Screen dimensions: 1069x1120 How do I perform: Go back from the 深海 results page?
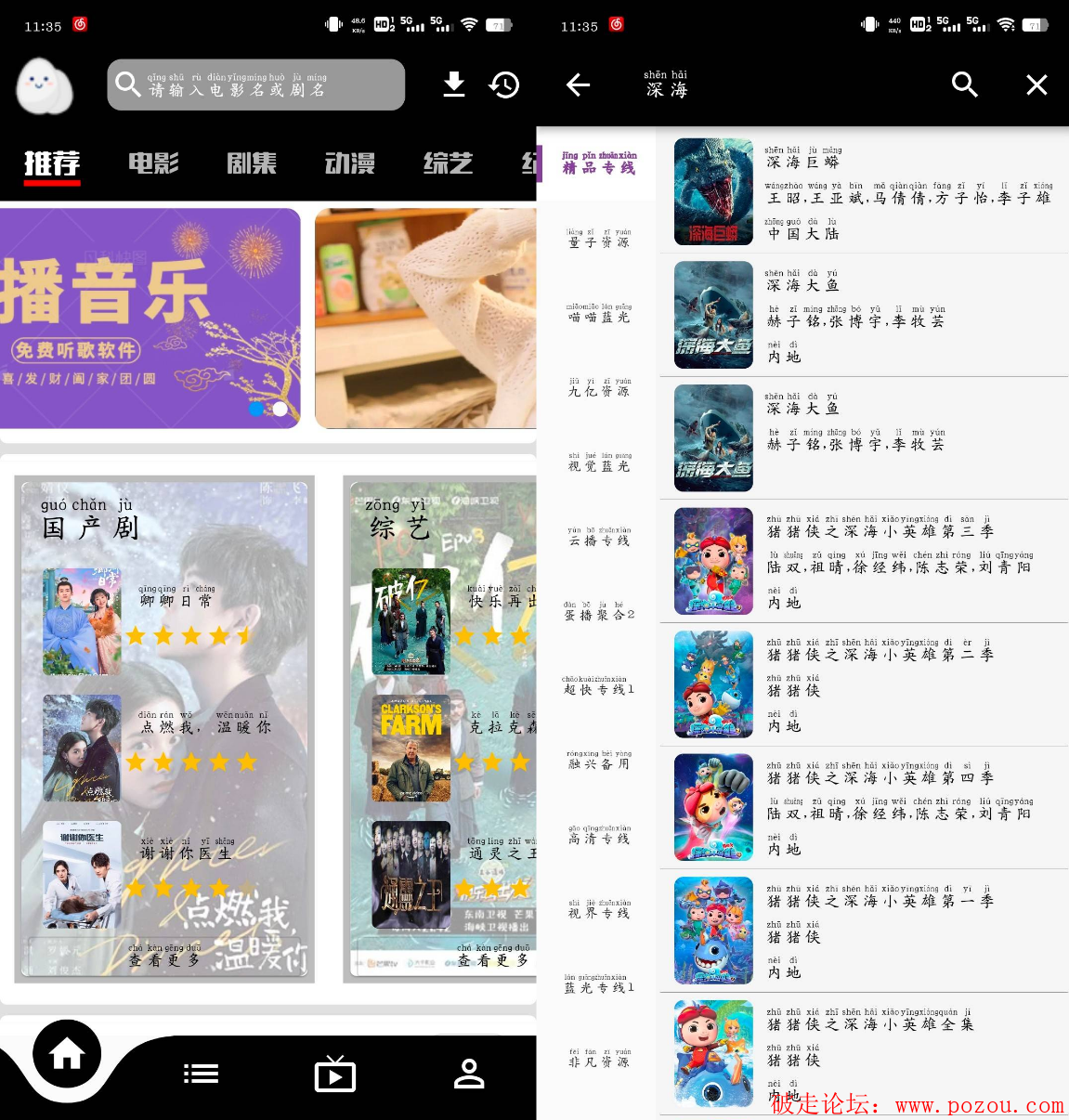tap(578, 85)
